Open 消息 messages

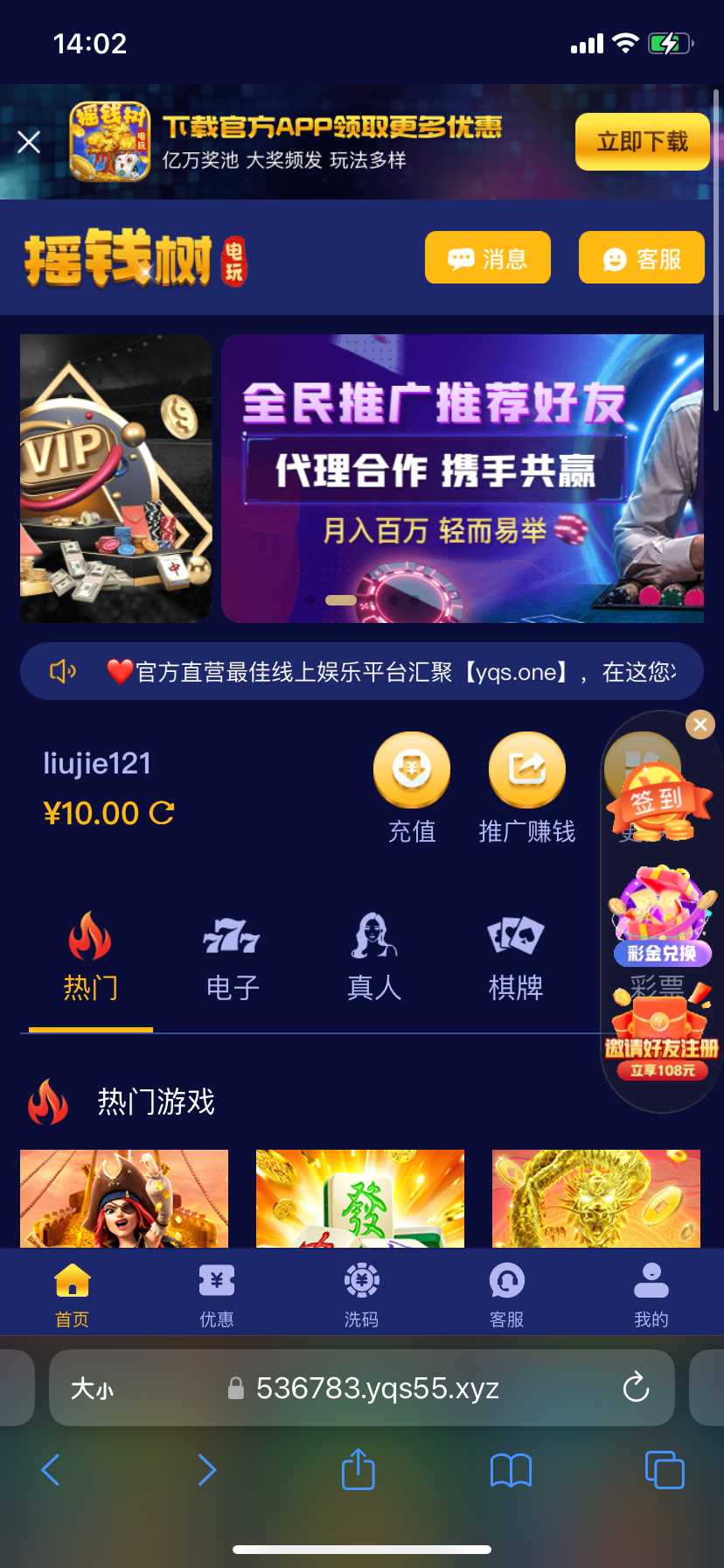point(487,258)
